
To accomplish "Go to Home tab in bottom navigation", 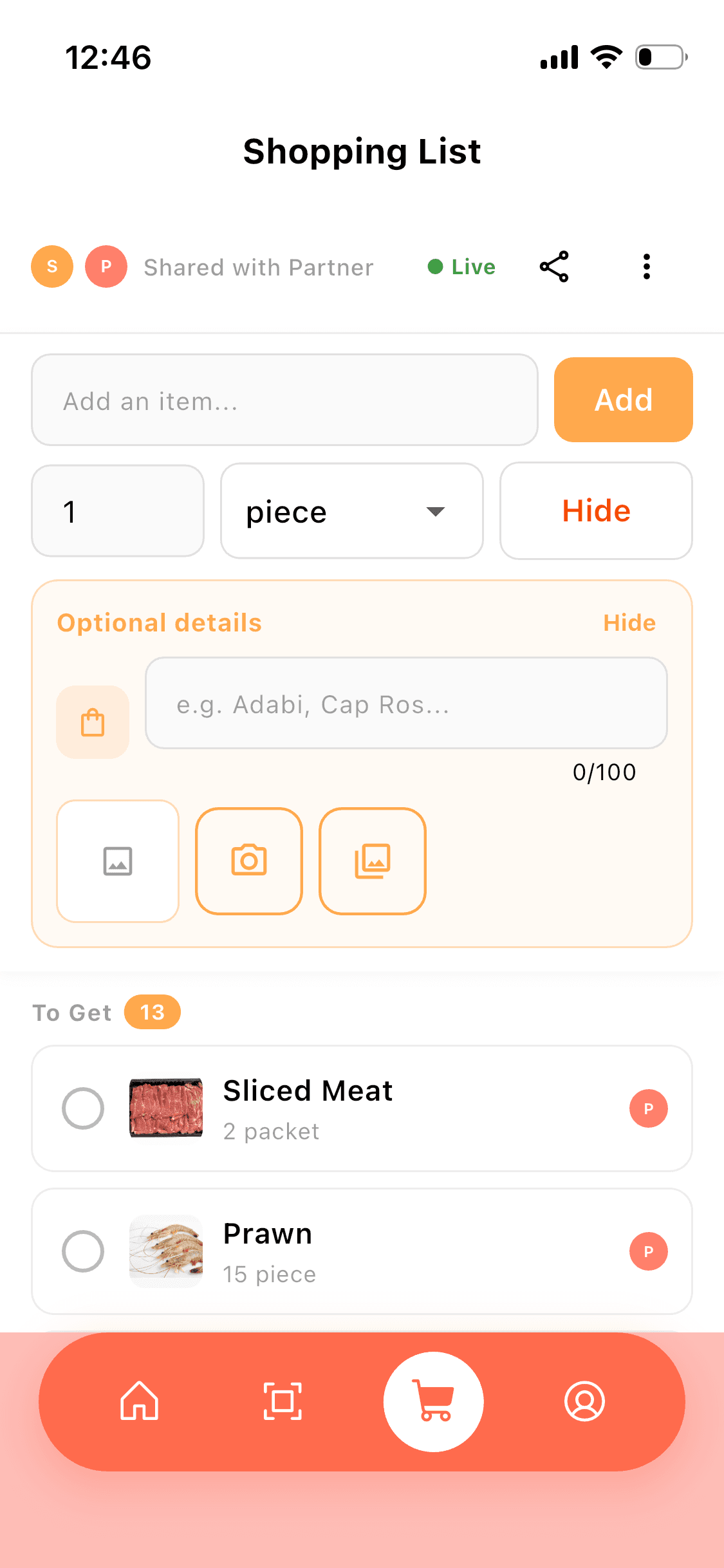I will click(139, 1402).
